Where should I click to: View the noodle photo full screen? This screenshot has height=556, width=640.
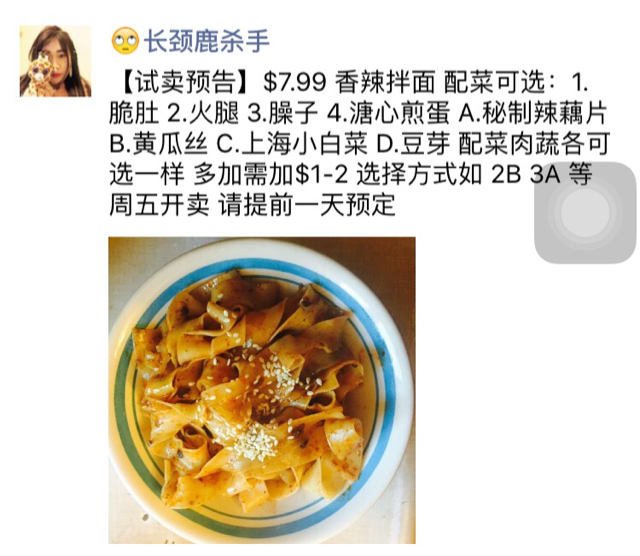pos(262,390)
